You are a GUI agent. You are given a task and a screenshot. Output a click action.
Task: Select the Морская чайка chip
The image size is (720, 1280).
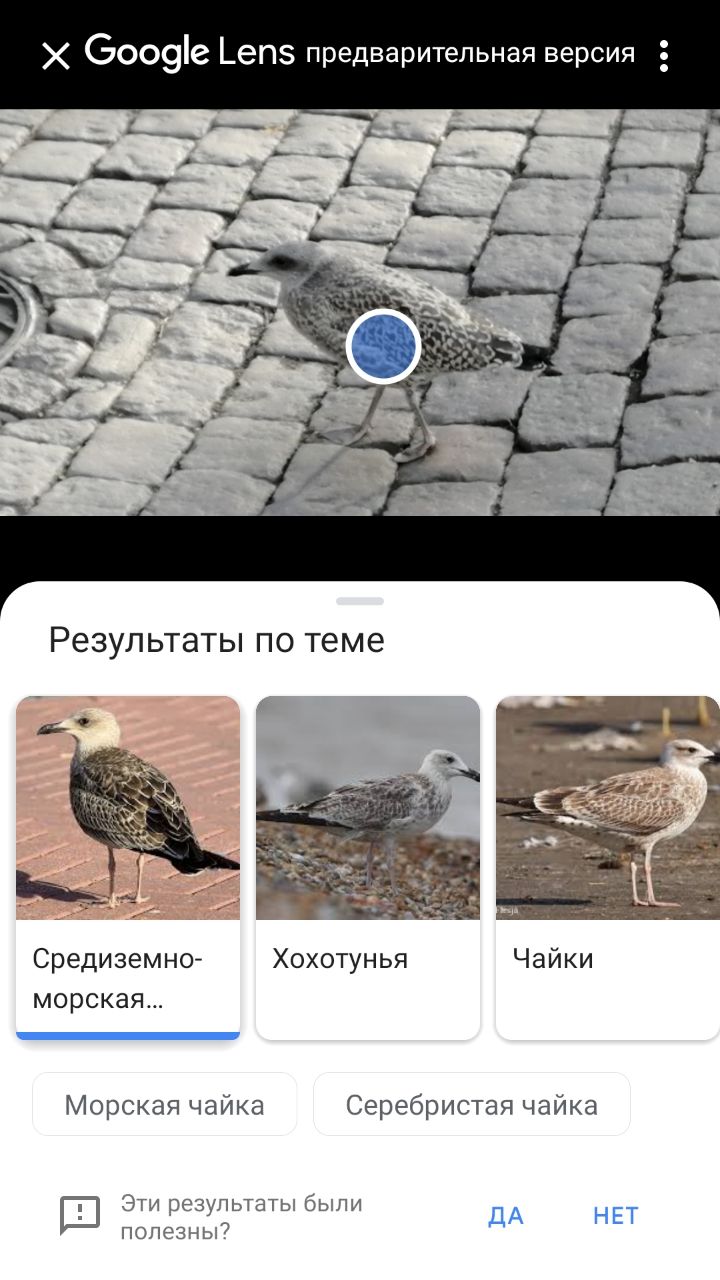click(x=165, y=1104)
